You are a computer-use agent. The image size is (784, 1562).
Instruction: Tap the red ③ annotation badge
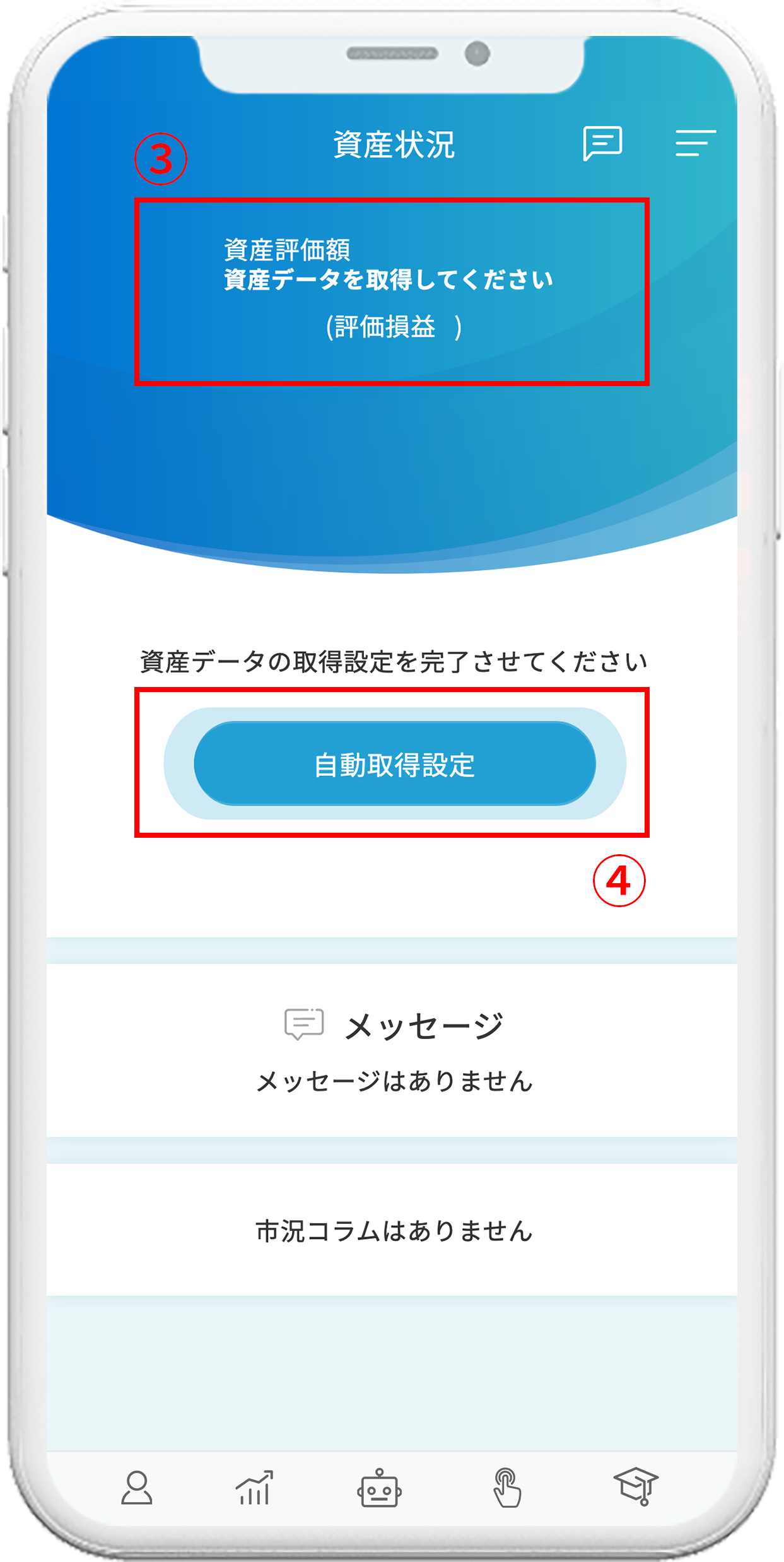click(x=160, y=159)
